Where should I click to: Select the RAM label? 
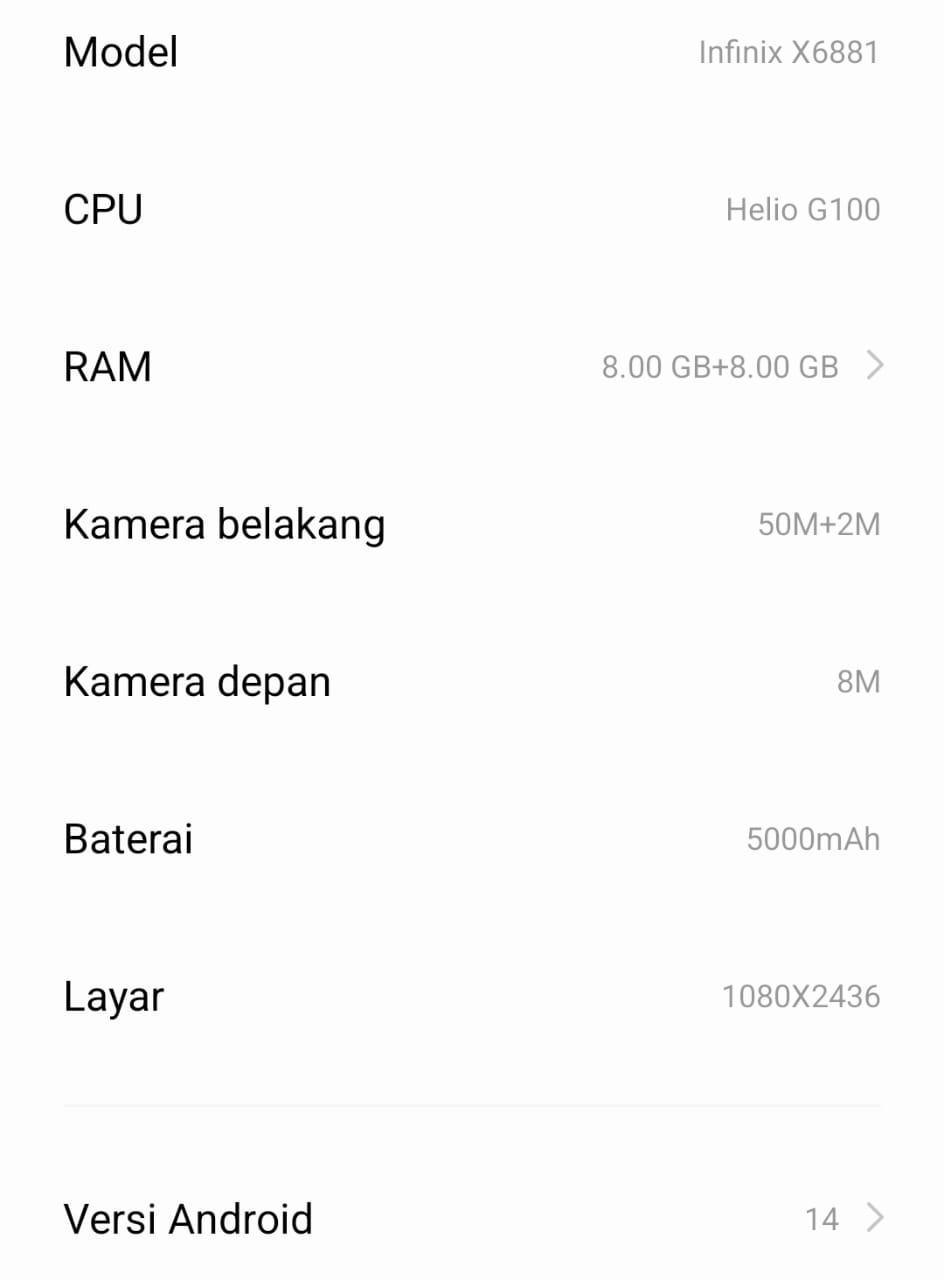[107, 366]
